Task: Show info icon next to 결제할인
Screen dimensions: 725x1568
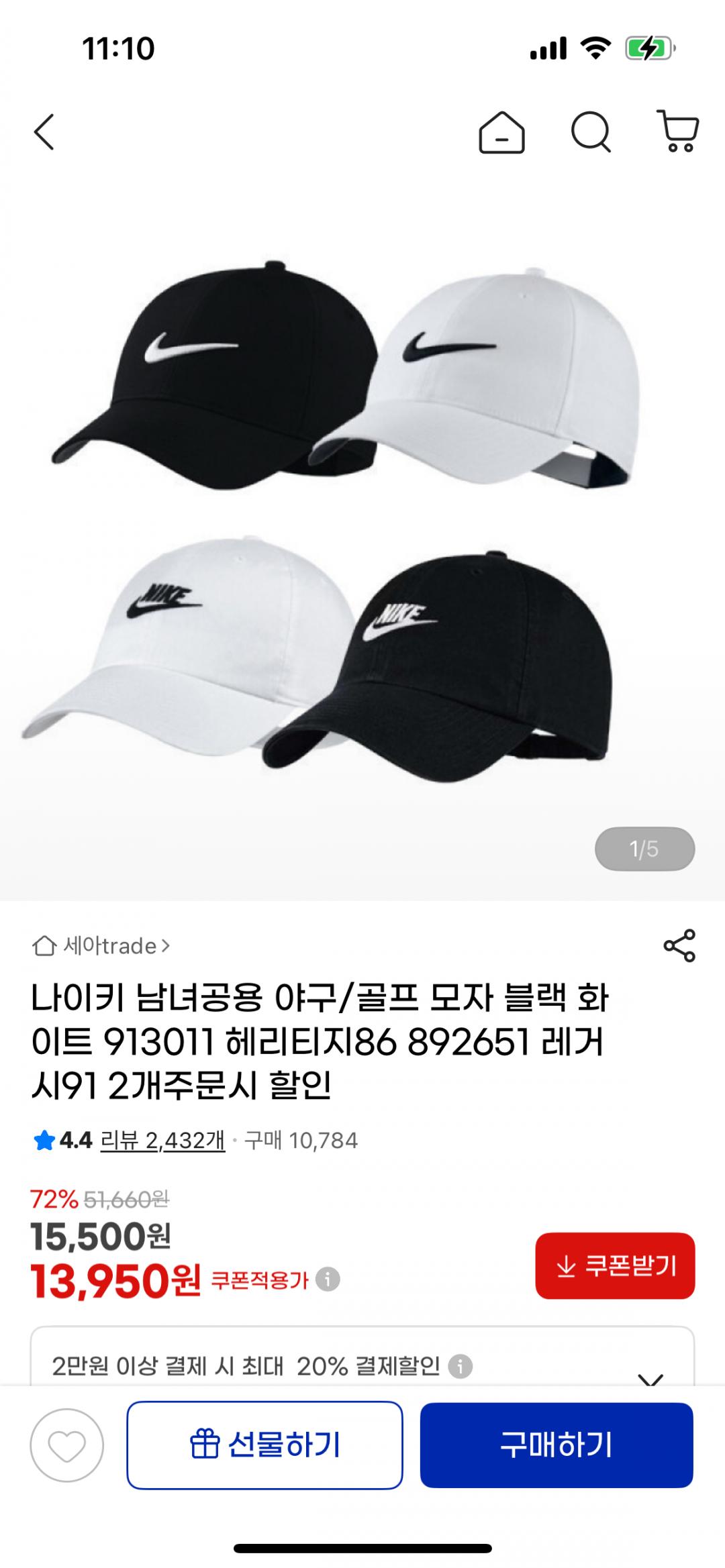Action: pos(461,1366)
